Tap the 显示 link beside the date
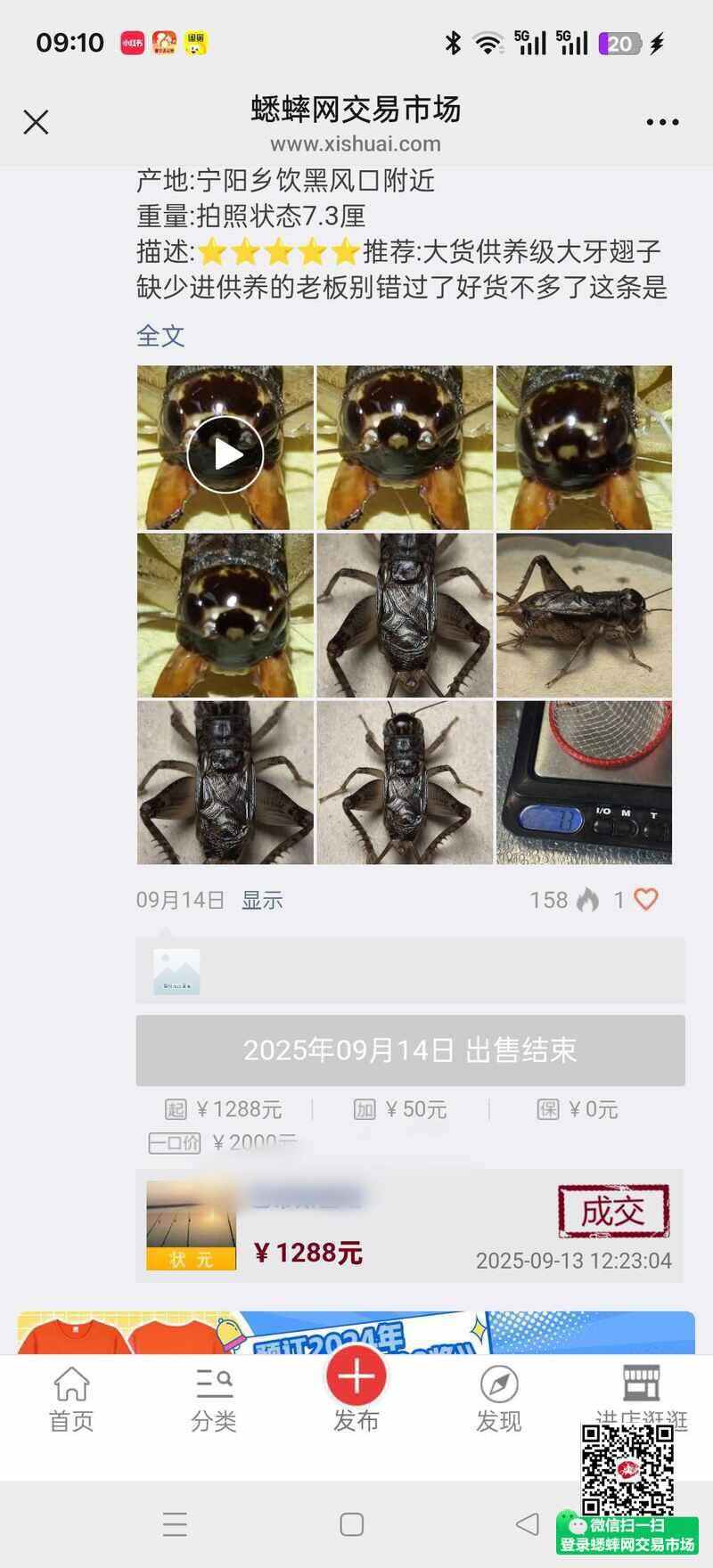The width and height of the screenshot is (713, 1568). tap(262, 900)
